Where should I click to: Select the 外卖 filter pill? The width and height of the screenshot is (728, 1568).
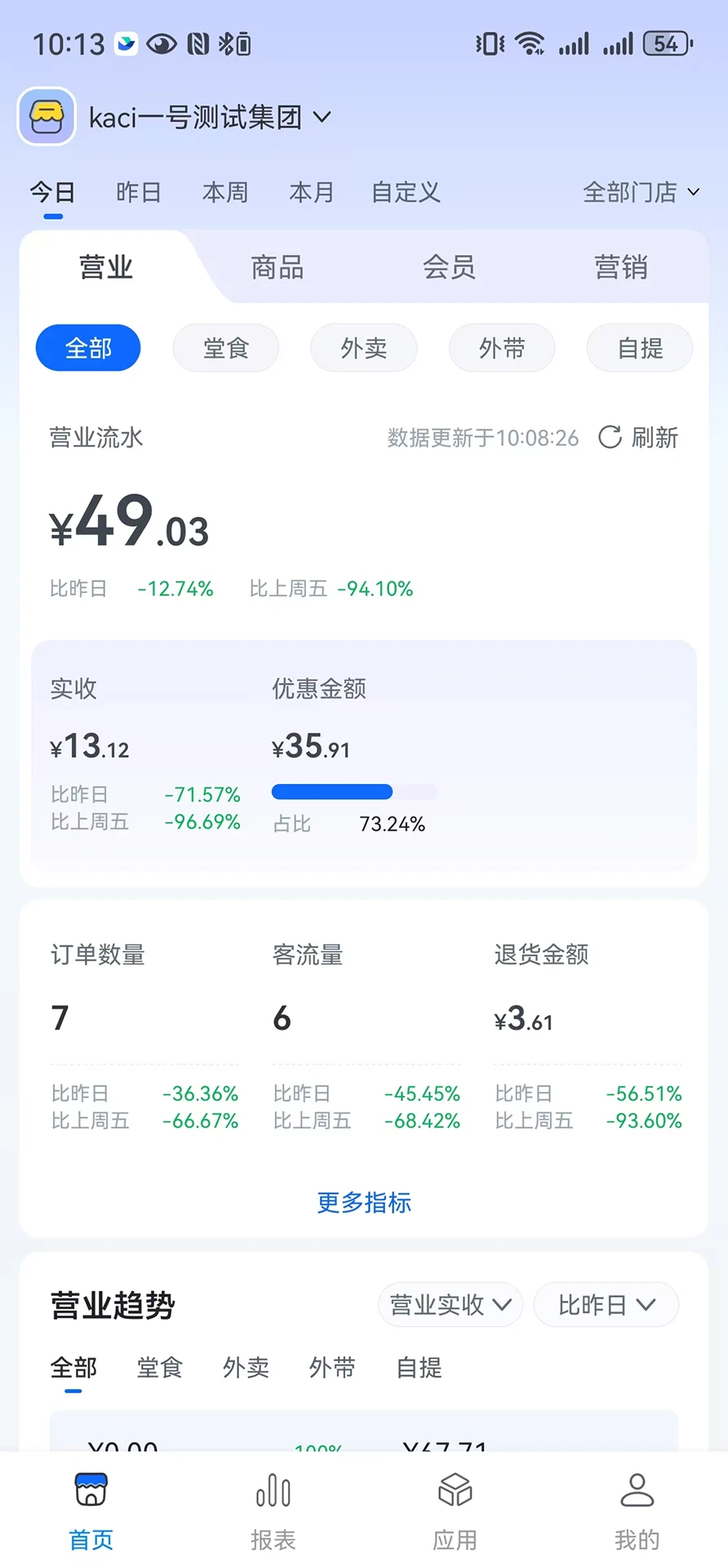[364, 347]
